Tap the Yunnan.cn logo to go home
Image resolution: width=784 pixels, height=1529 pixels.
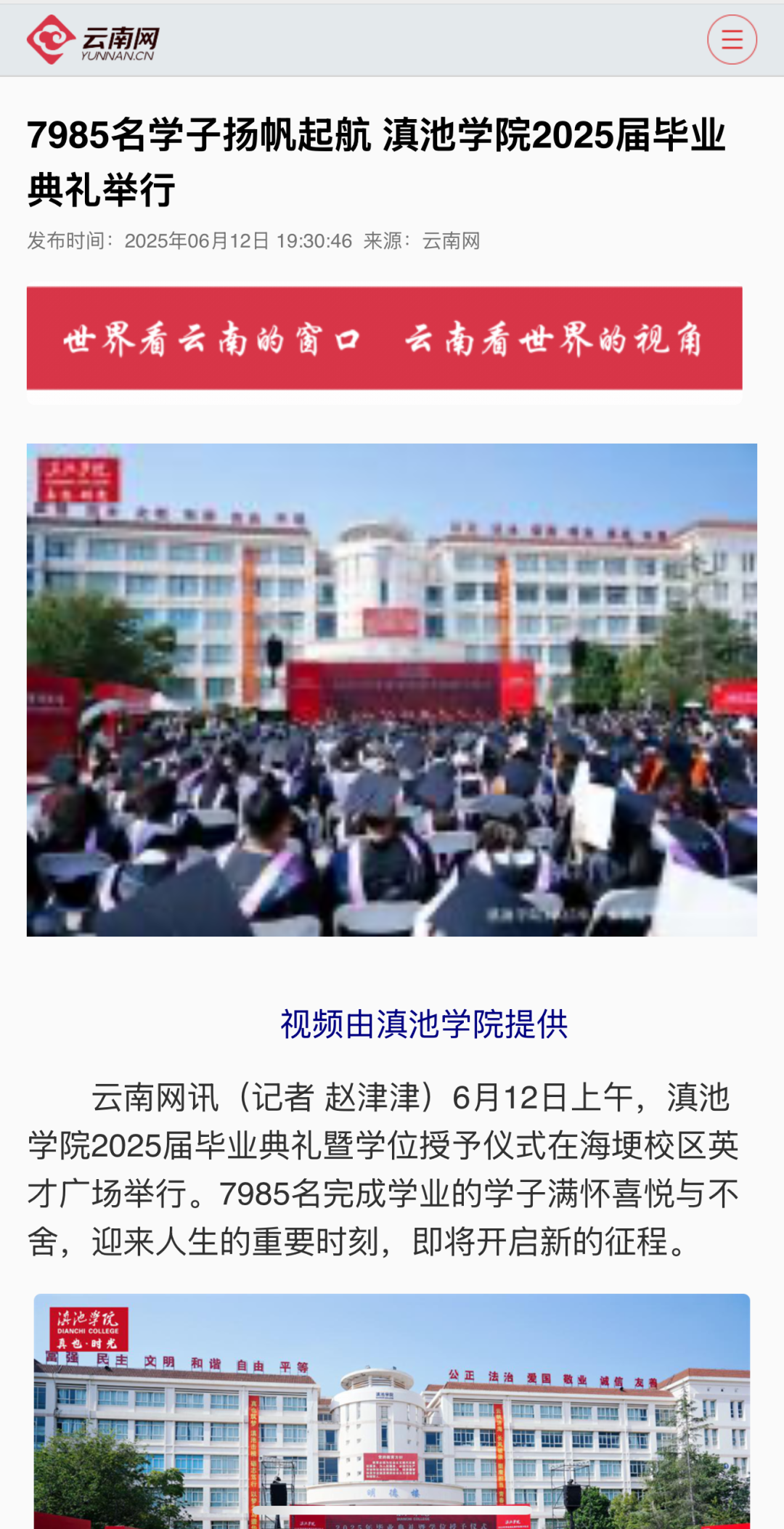coord(93,40)
